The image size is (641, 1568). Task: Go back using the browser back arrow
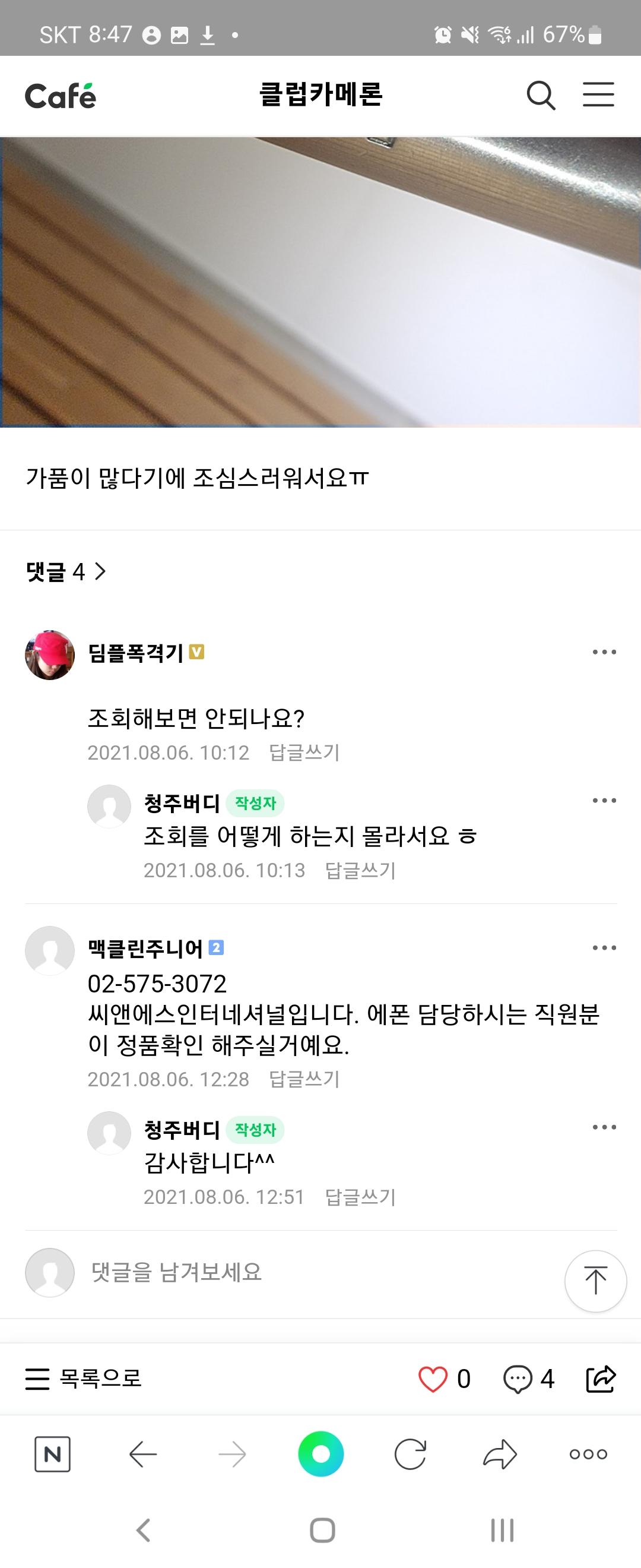coord(143,1454)
